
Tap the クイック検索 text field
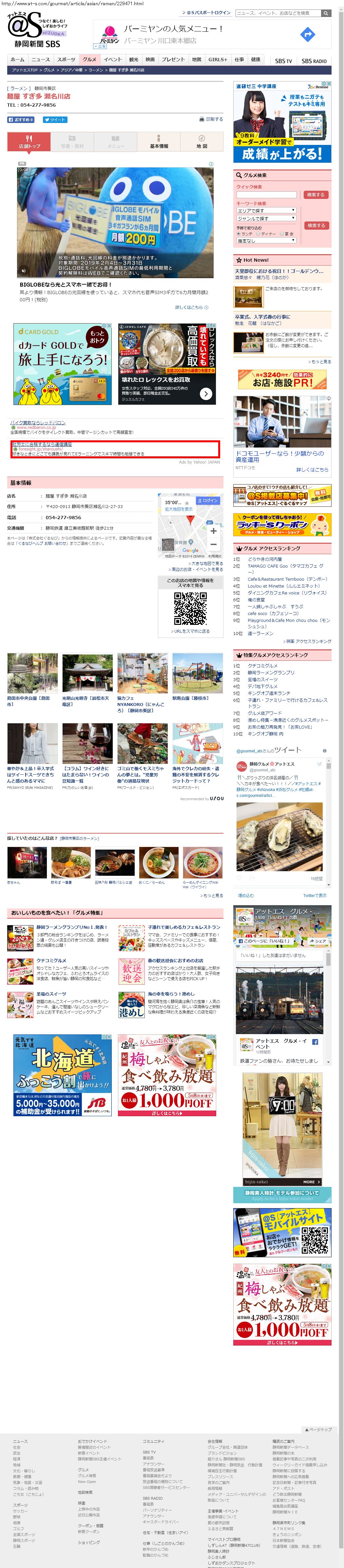tap(267, 195)
